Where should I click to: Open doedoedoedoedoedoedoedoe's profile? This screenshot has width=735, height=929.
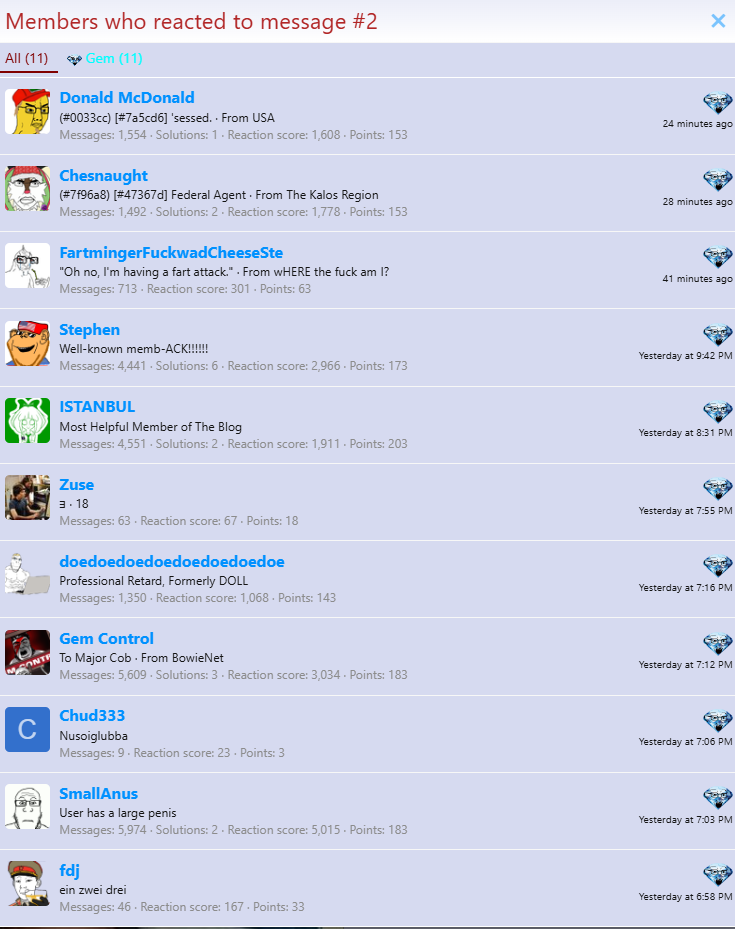pos(172,562)
